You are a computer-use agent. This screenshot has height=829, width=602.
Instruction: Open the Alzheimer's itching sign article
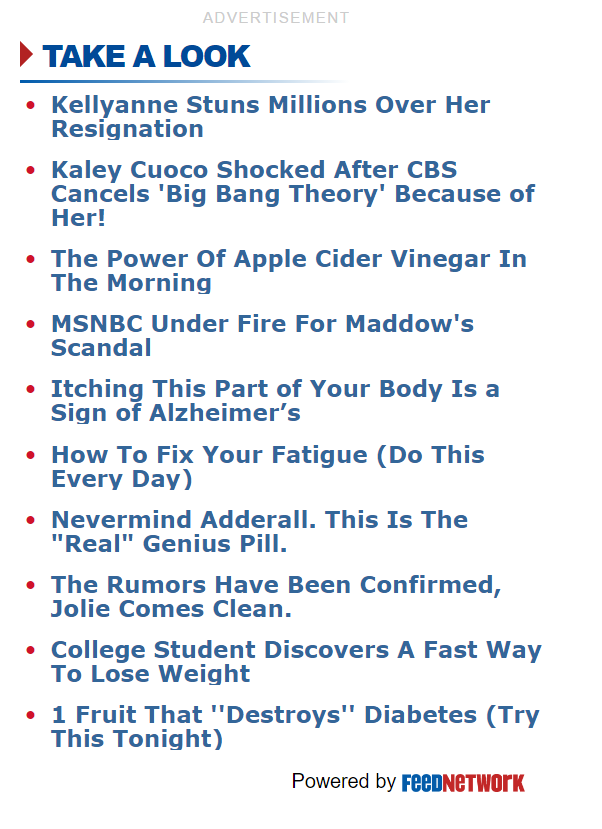[275, 401]
